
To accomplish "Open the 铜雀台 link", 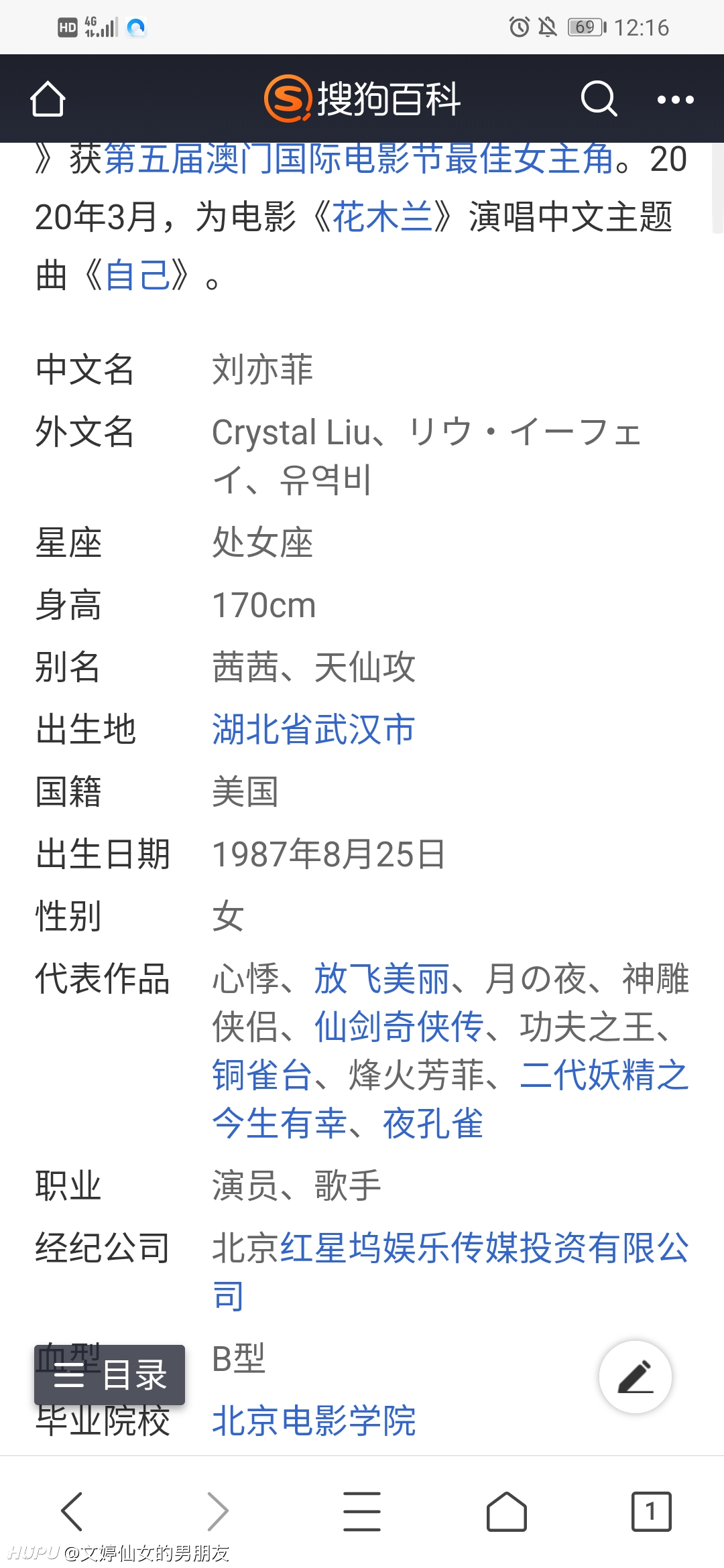I will pyautogui.click(x=263, y=1075).
